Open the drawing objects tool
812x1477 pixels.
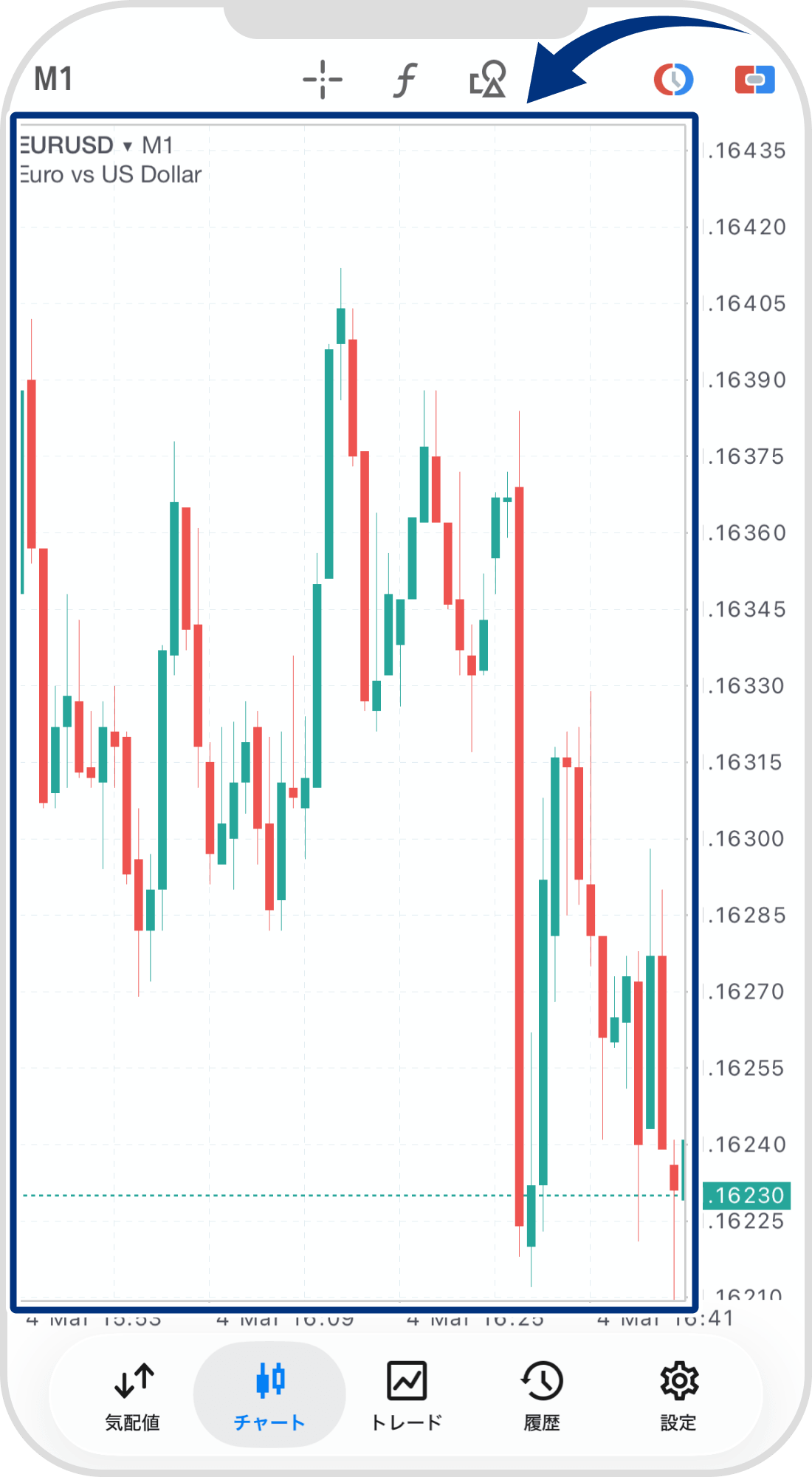click(487, 80)
